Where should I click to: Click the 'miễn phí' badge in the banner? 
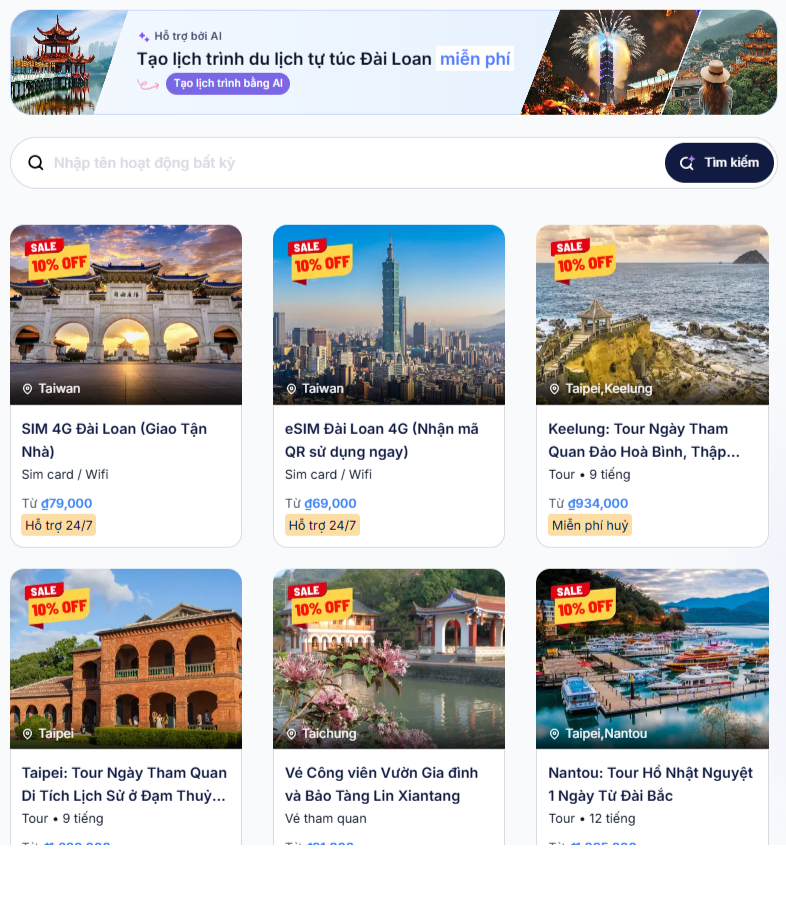pos(475,60)
